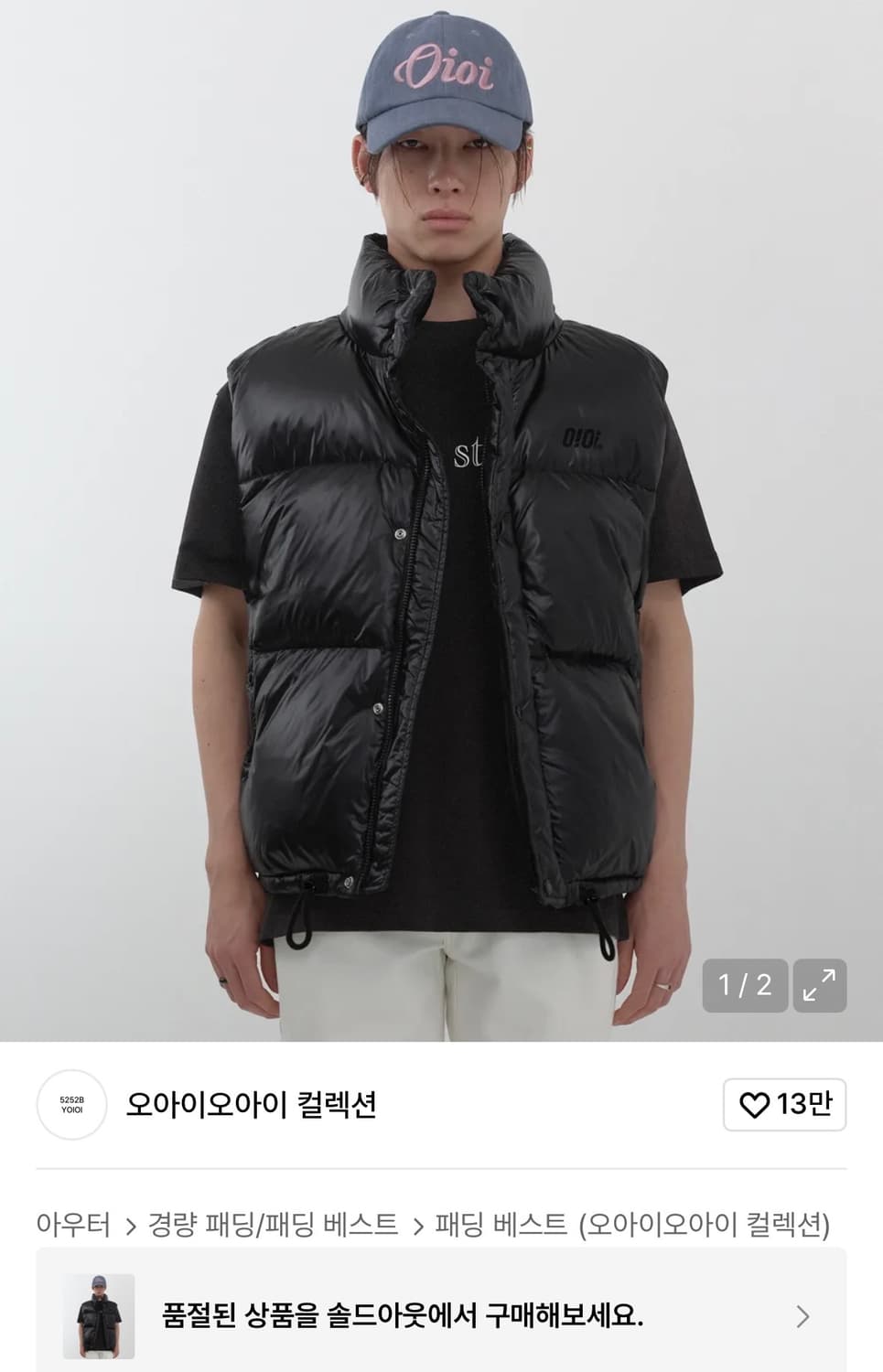Viewport: 883px width, 1372px height.
Task: Tap product image to advance to photo 2
Action: coord(441,521)
